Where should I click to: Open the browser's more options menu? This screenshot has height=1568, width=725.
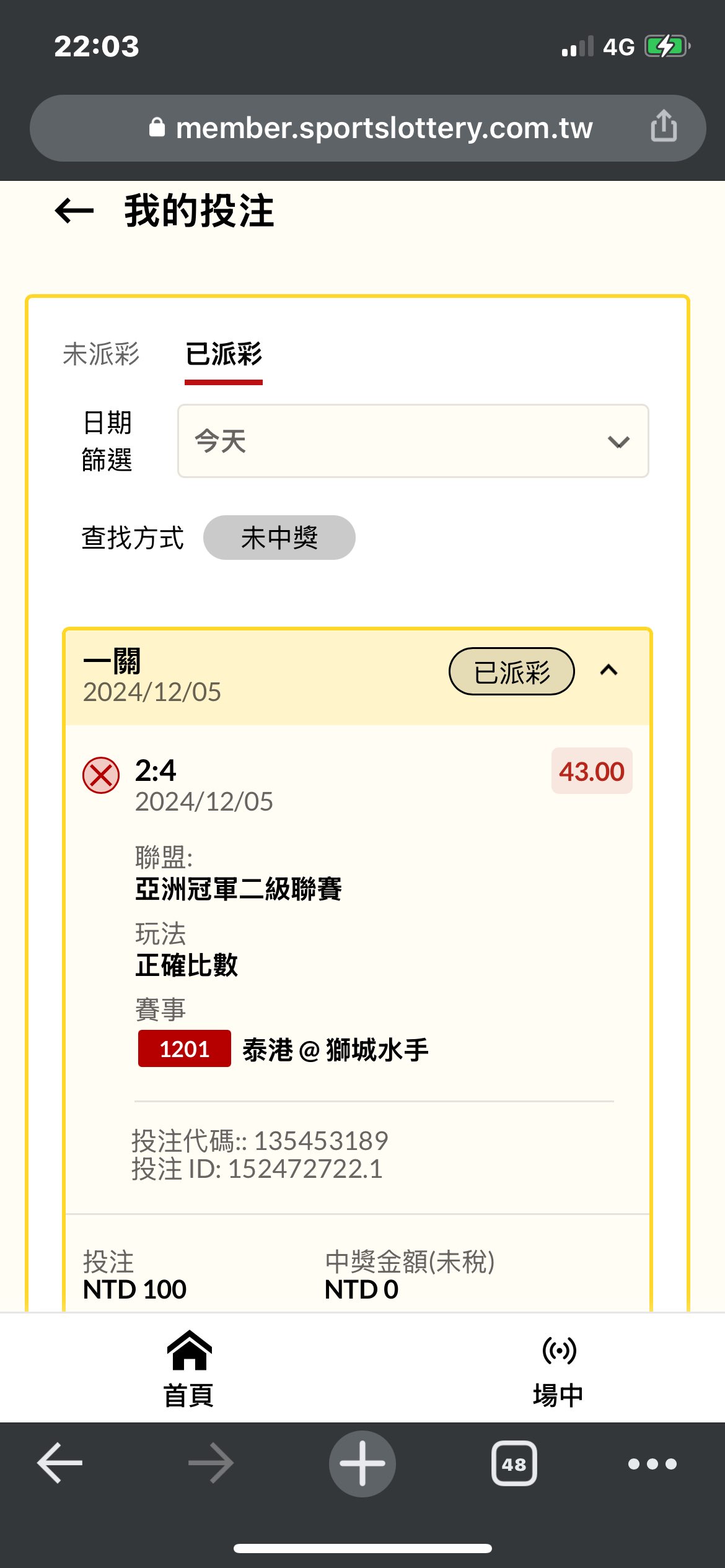[x=652, y=1463]
